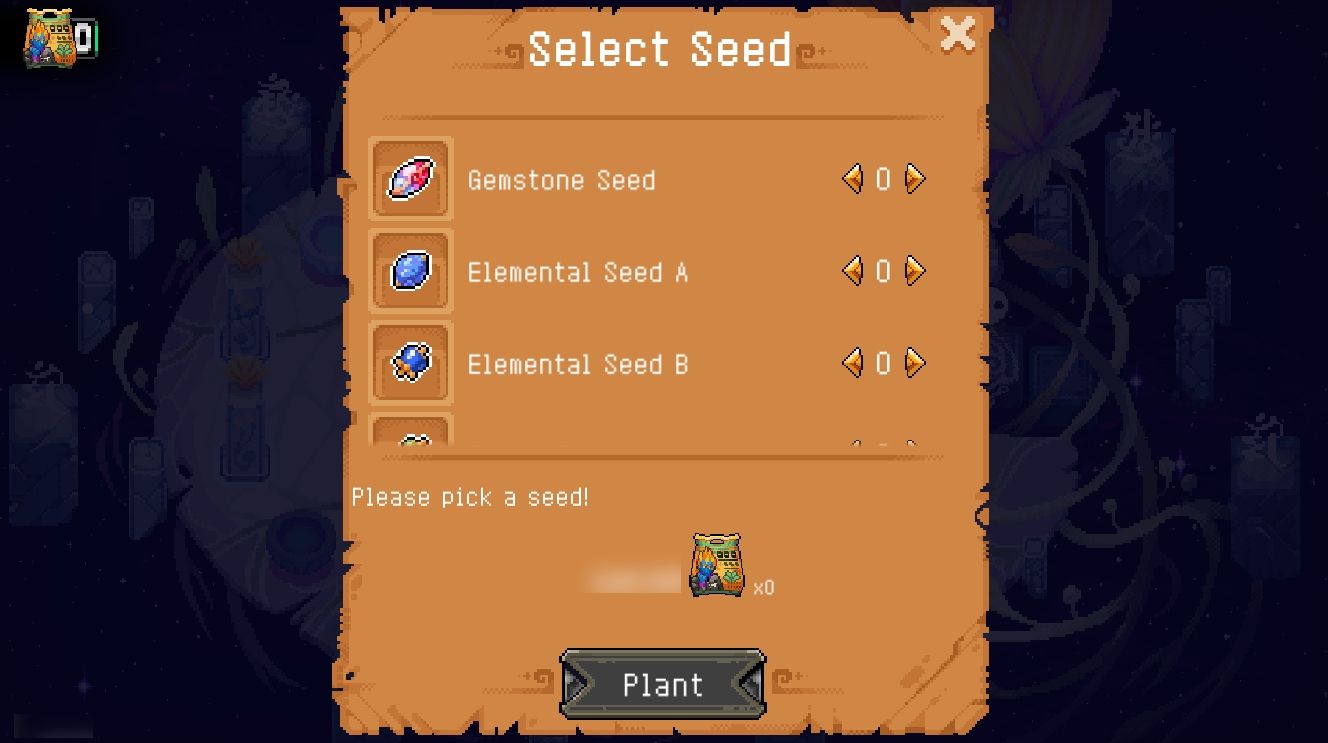Increase Elemental Seed B quantity
The height and width of the screenshot is (743, 1328).
click(x=915, y=363)
